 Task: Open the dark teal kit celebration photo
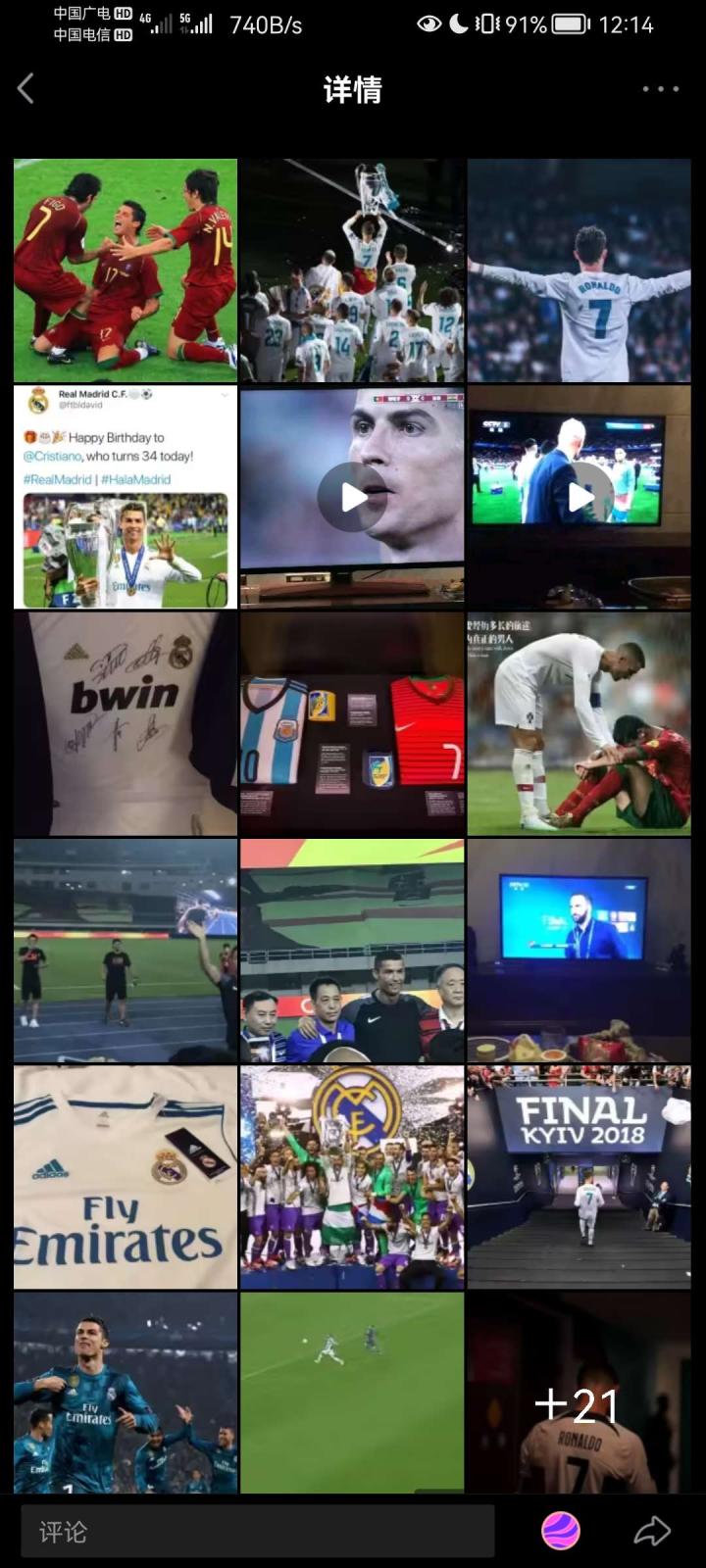click(x=126, y=1394)
